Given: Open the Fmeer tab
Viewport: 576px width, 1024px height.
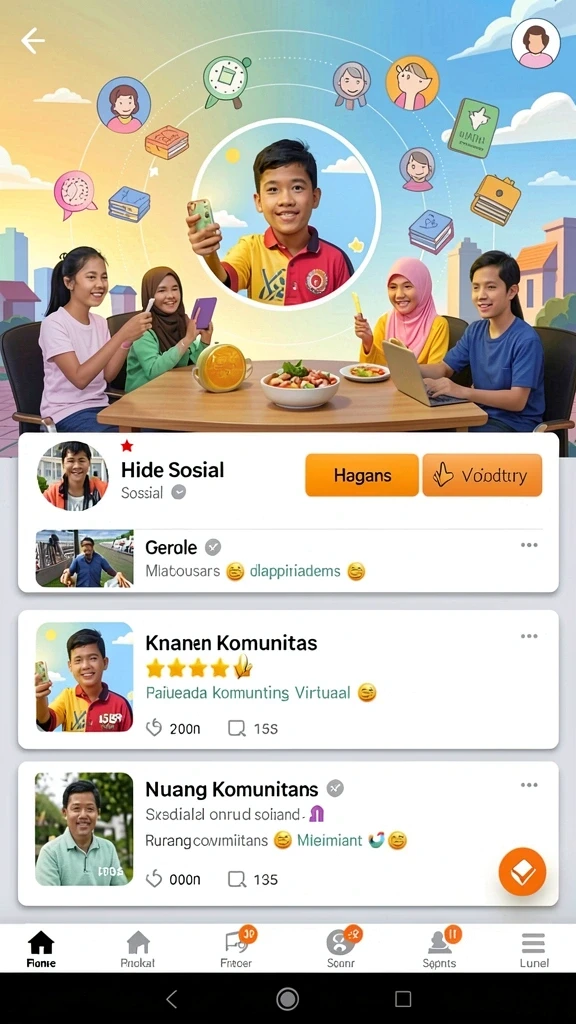Looking at the screenshot, I should (236, 949).
